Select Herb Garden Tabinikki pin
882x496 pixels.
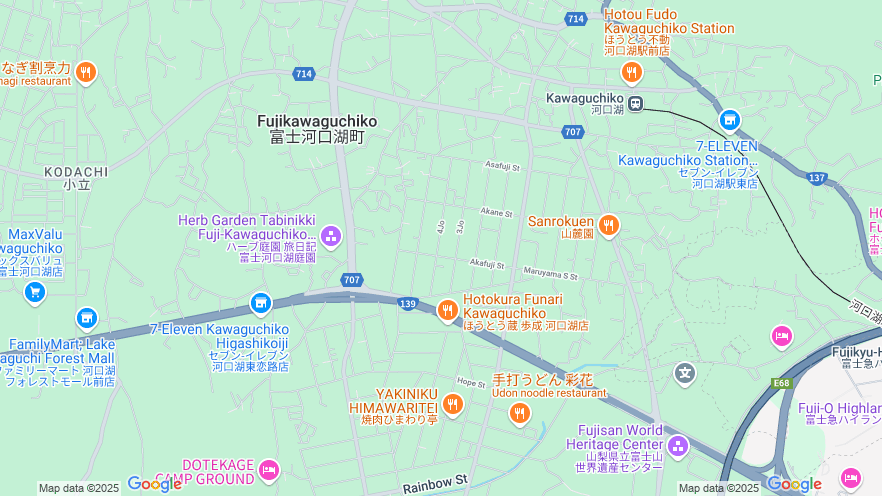point(331,236)
